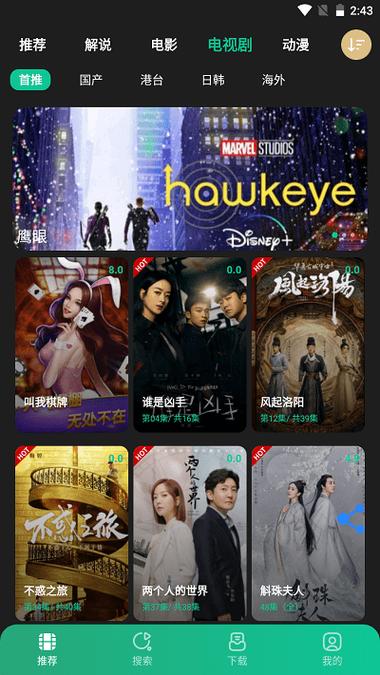Go to 我的 in bottom navigation
This screenshot has width=380, height=675.
pos(332,649)
